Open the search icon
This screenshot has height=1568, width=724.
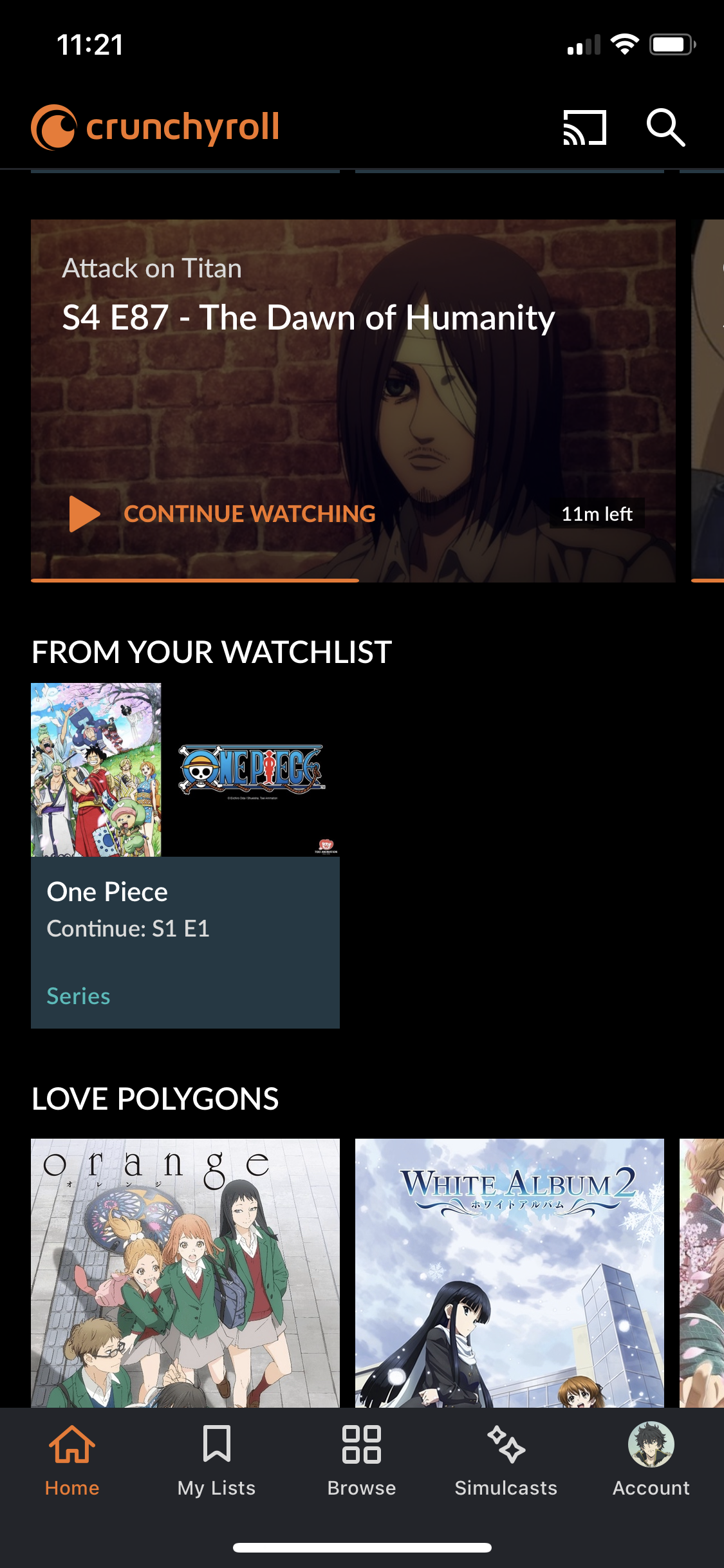(x=665, y=127)
